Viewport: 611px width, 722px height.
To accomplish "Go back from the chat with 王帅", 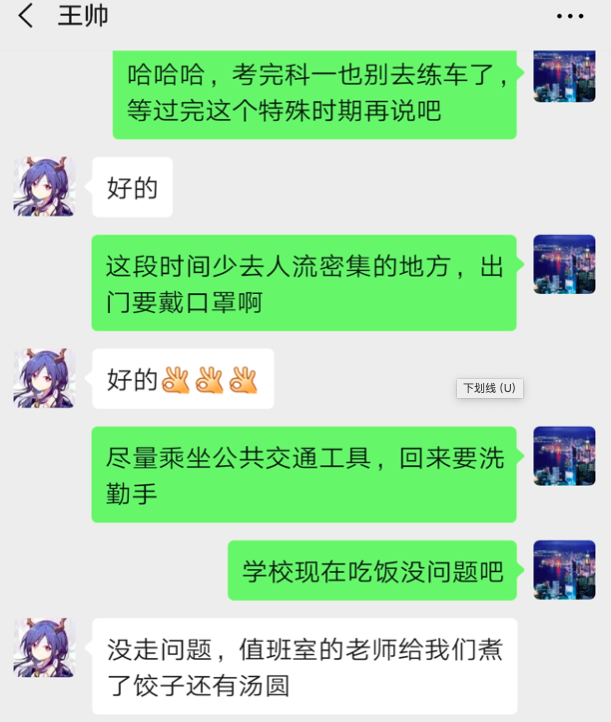I will (26, 16).
